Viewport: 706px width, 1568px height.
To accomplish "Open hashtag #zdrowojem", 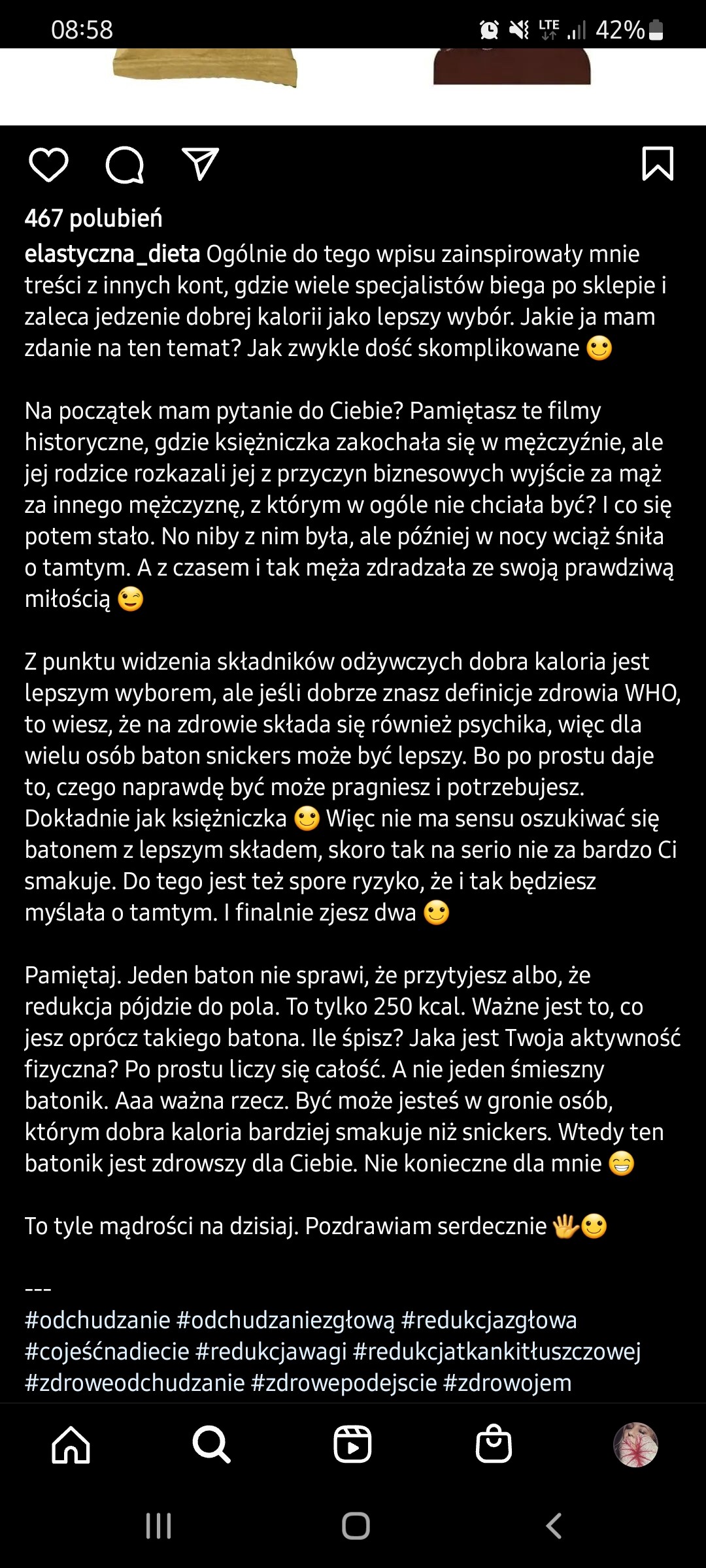I will point(507,1382).
